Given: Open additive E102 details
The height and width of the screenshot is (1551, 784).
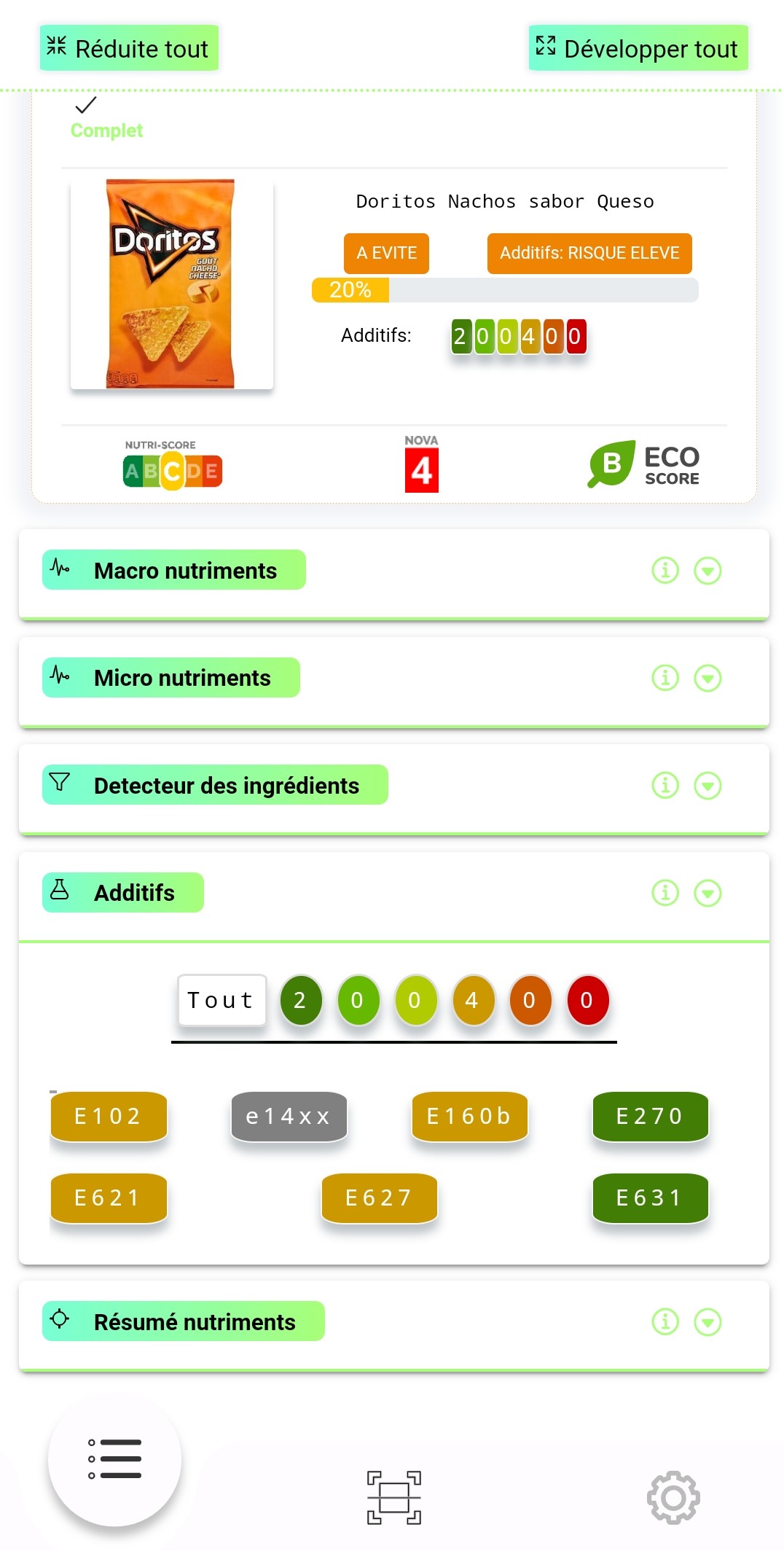Looking at the screenshot, I should coord(109,1116).
